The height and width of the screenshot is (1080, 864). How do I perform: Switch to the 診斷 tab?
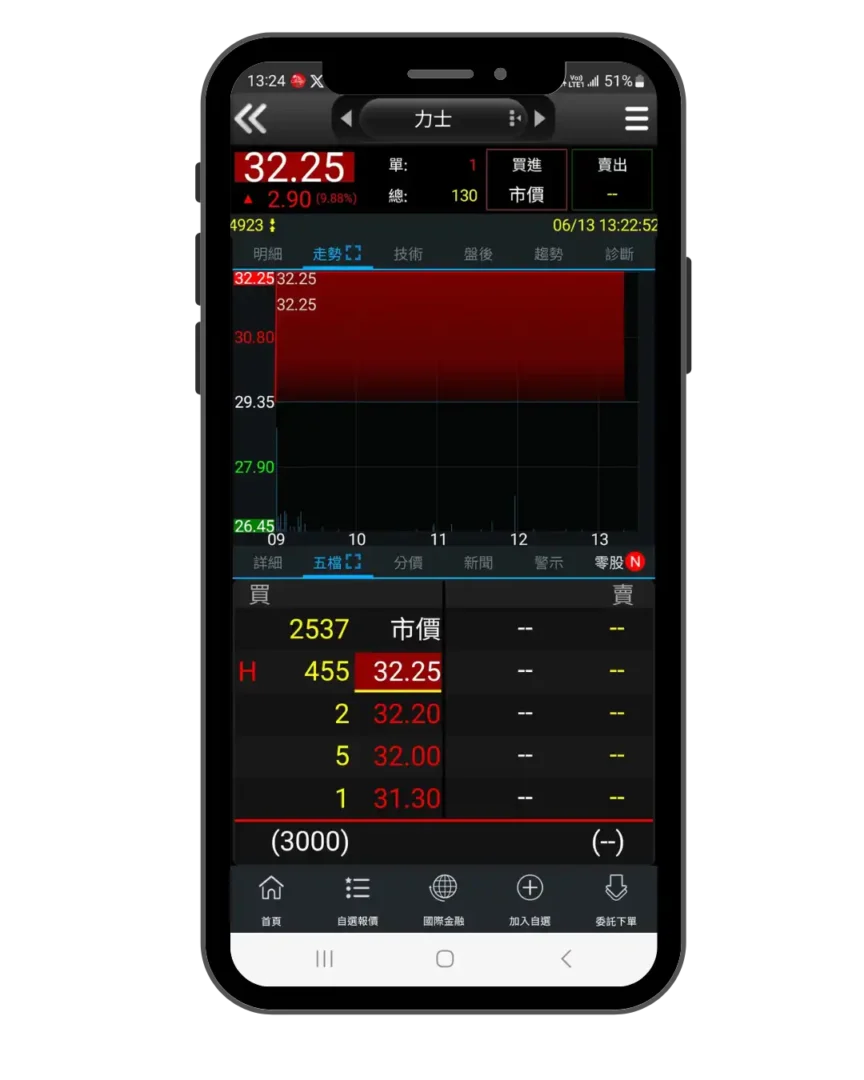[619, 254]
